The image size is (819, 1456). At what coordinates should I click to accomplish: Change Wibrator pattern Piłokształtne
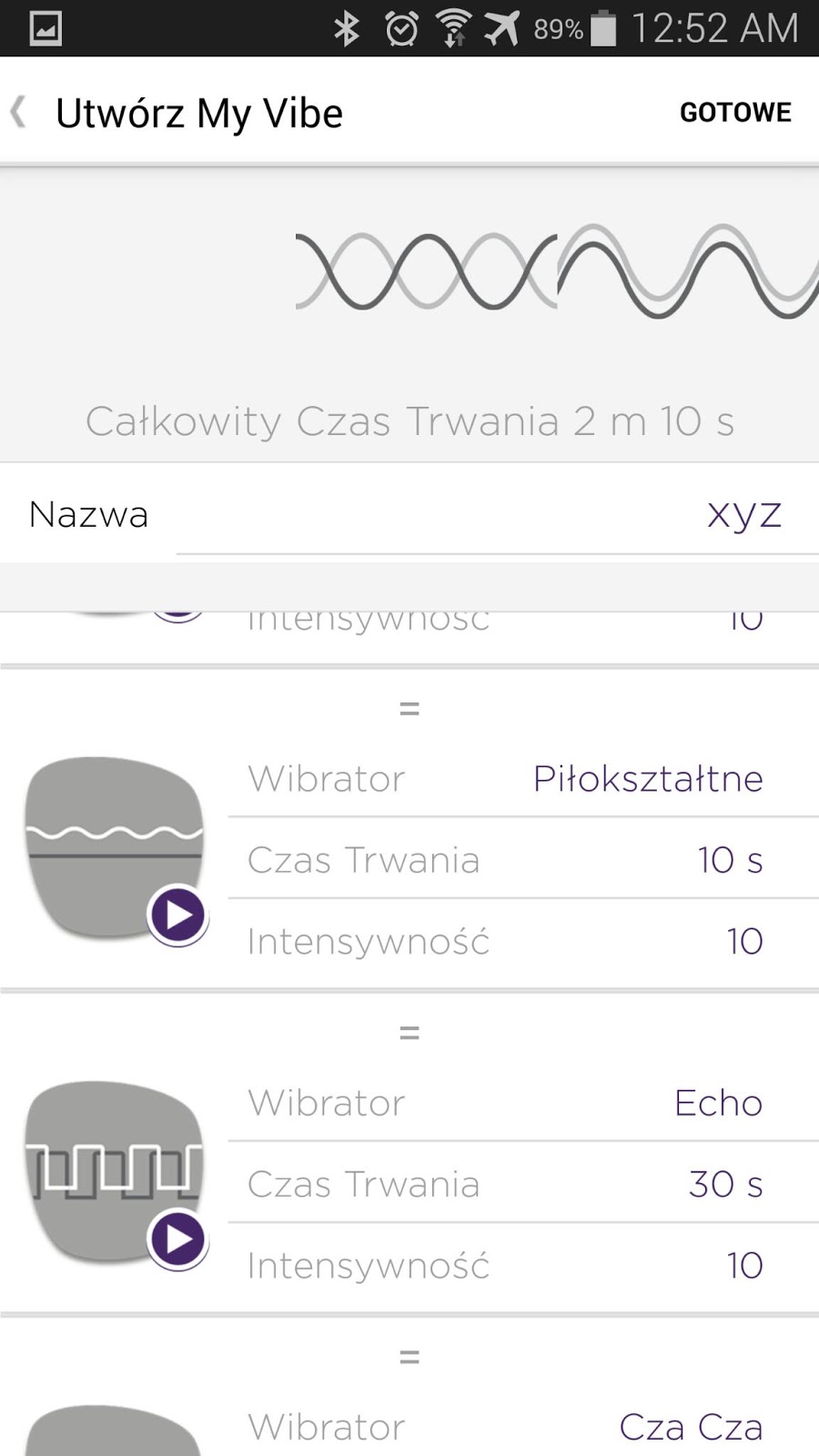(x=522, y=778)
